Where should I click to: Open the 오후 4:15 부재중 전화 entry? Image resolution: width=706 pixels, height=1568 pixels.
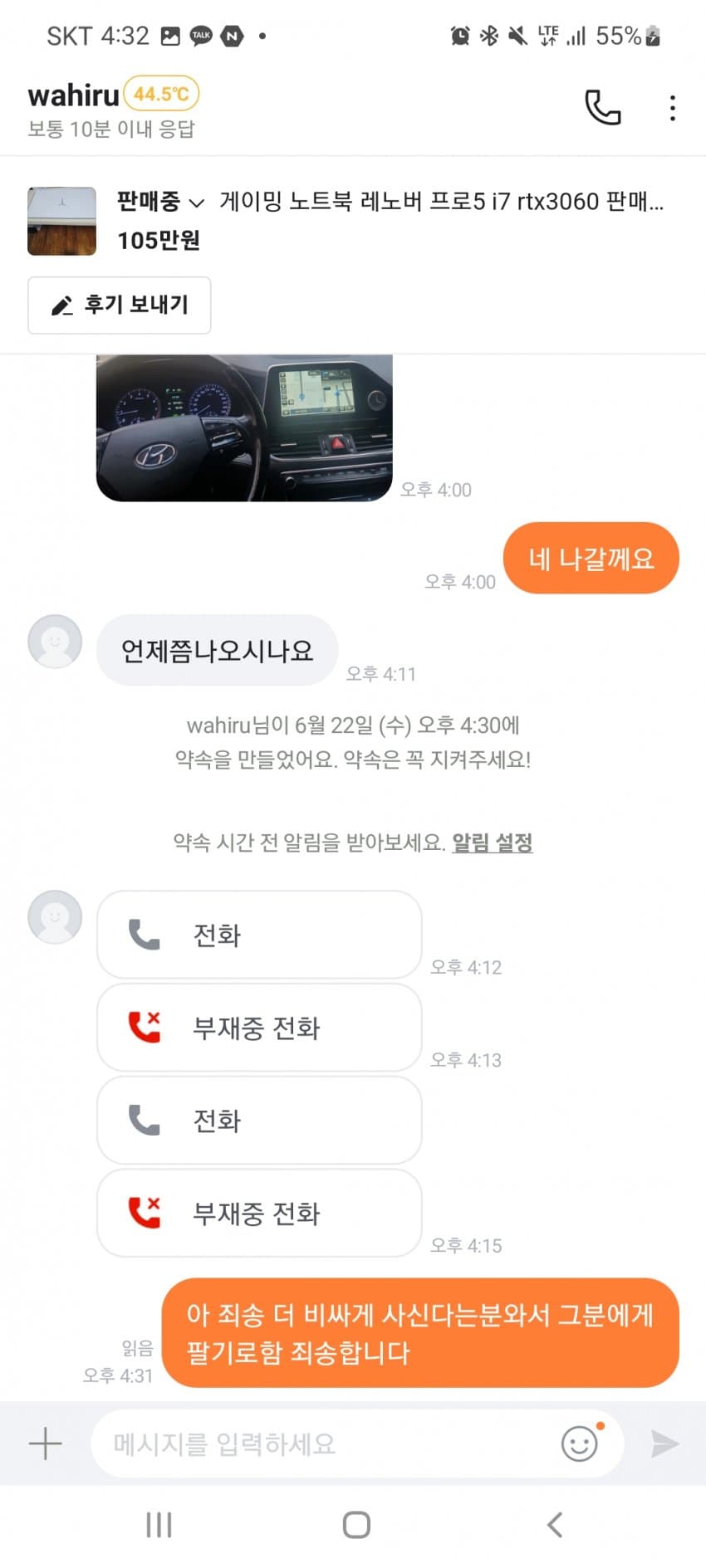tap(259, 1214)
